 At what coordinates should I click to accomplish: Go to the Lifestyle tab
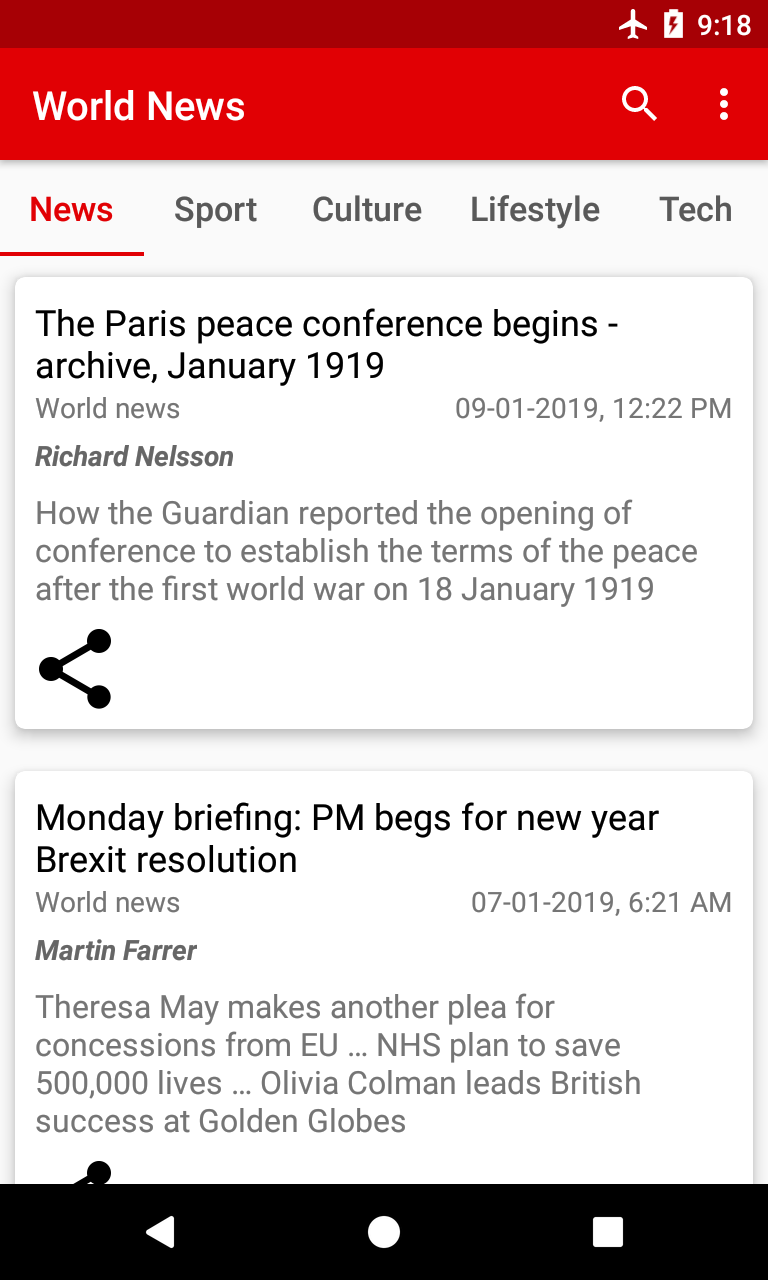(535, 209)
